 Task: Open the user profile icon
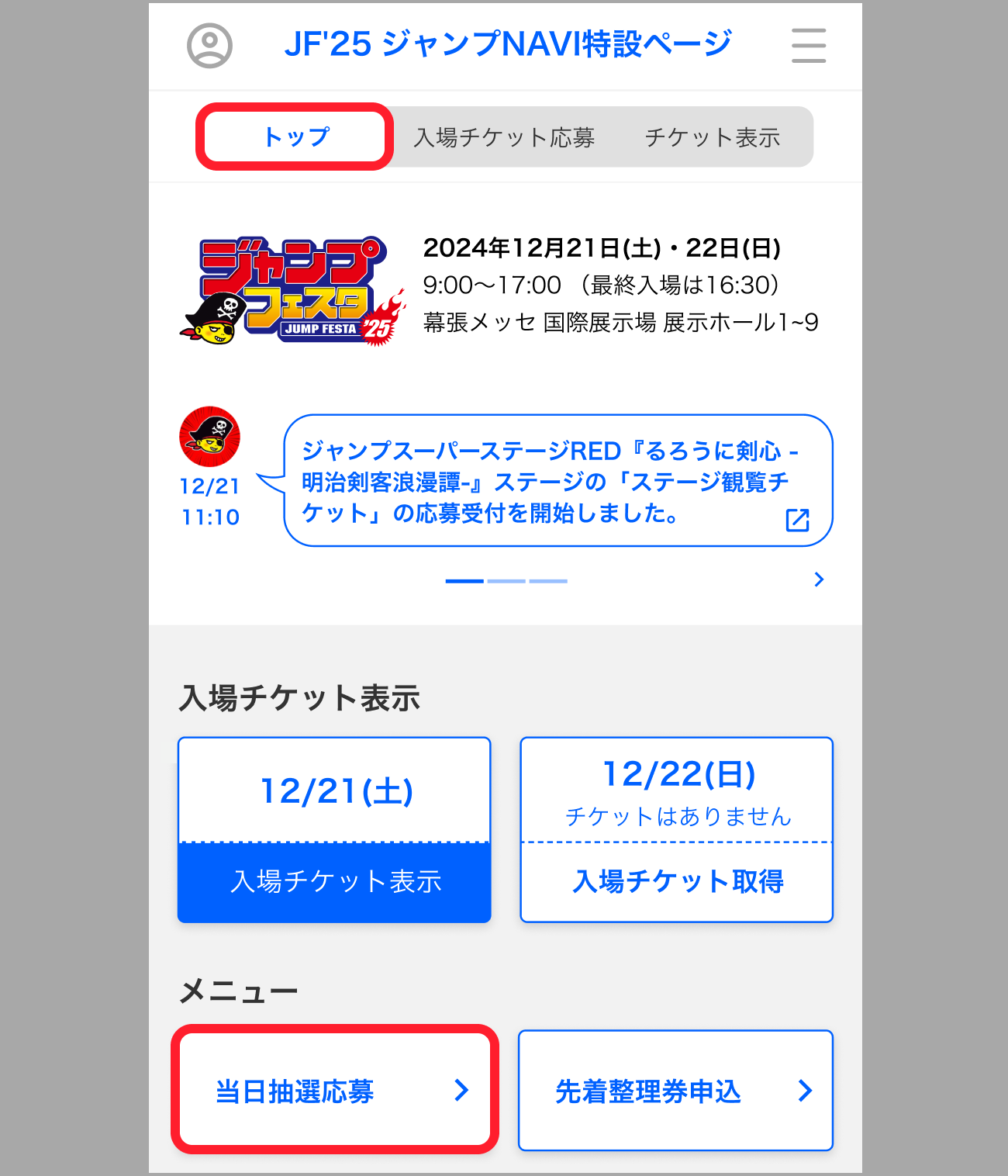pos(209,46)
